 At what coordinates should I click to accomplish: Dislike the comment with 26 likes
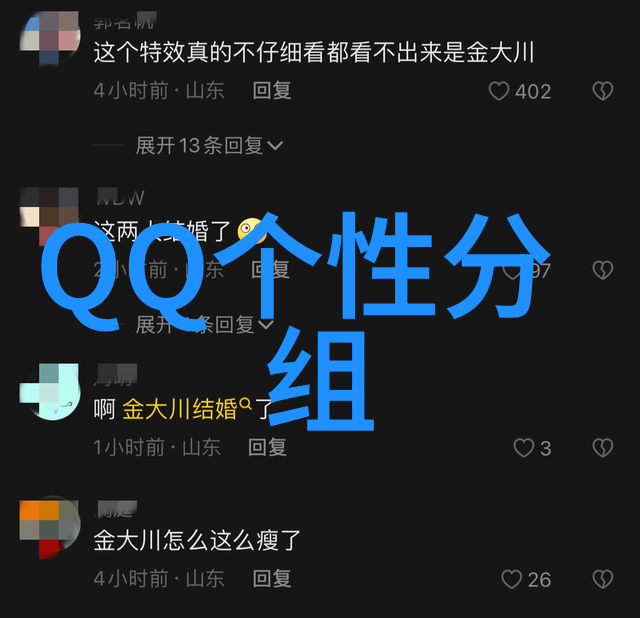tap(602, 579)
